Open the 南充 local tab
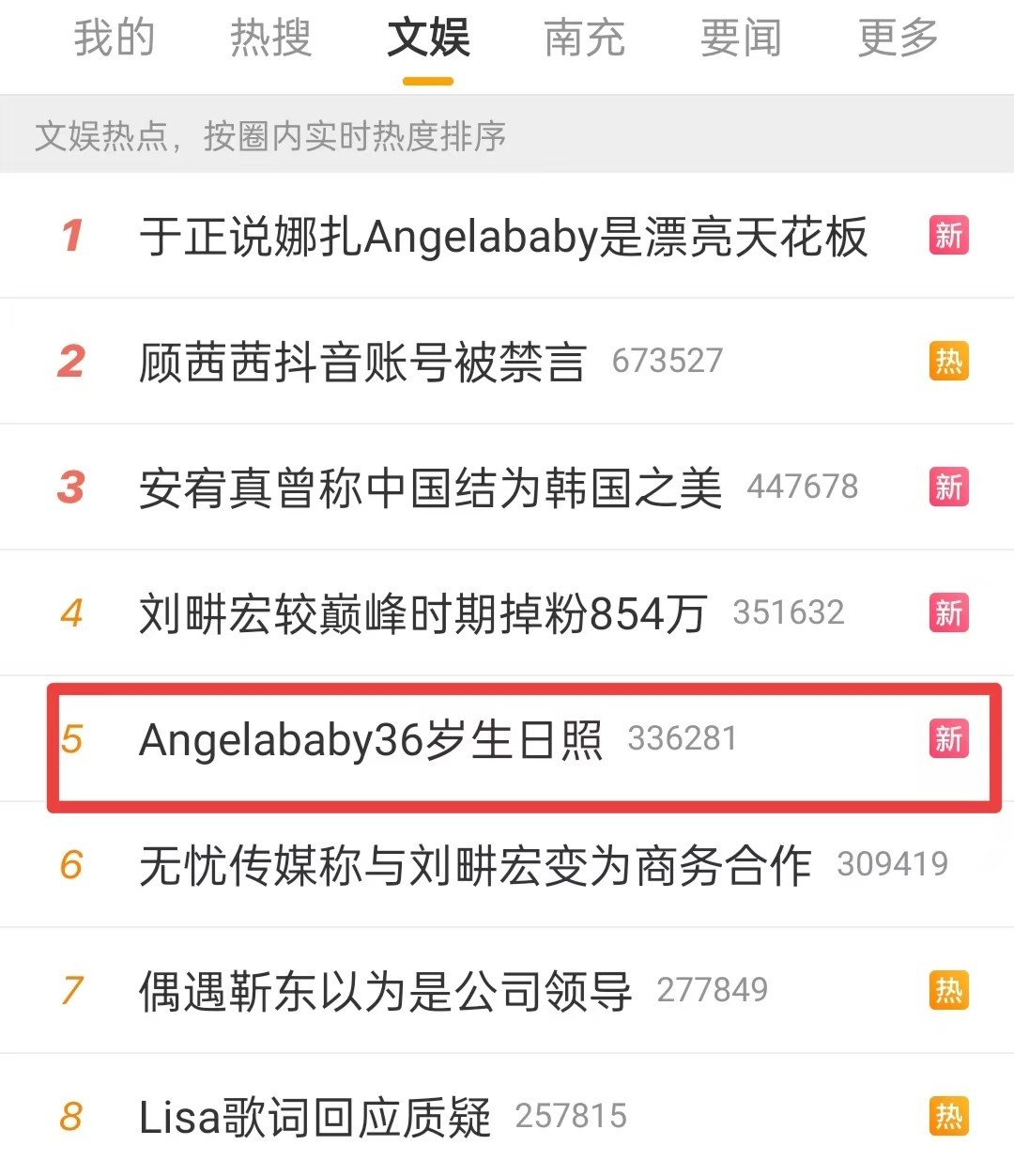Viewport: 1014px width, 1176px height. [x=584, y=38]
